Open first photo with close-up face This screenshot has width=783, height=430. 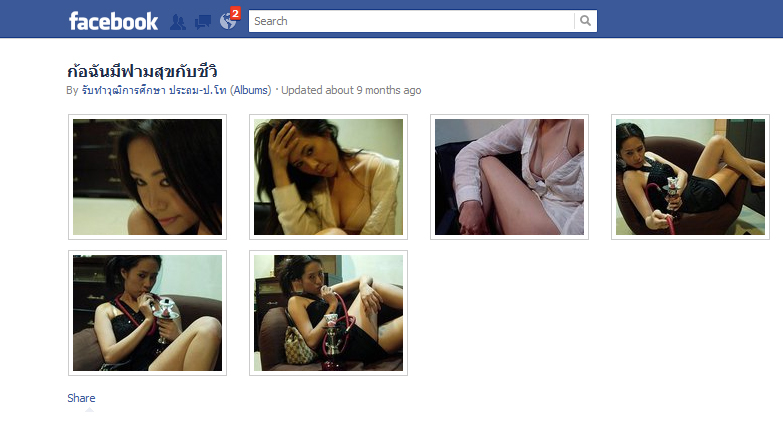[x=148, y=177]
